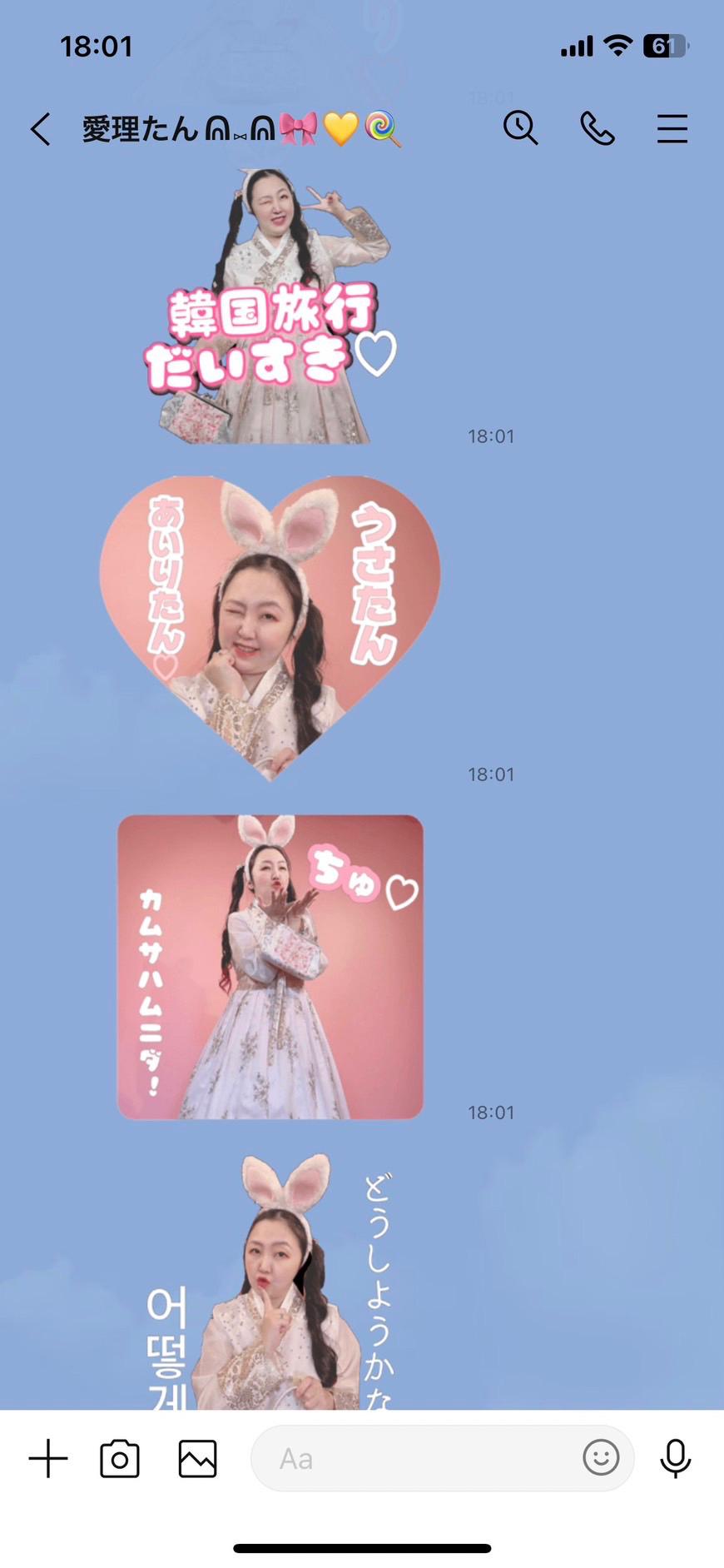Open the chat menu
The image size is (724, 1568).
(x=672, y=129)
